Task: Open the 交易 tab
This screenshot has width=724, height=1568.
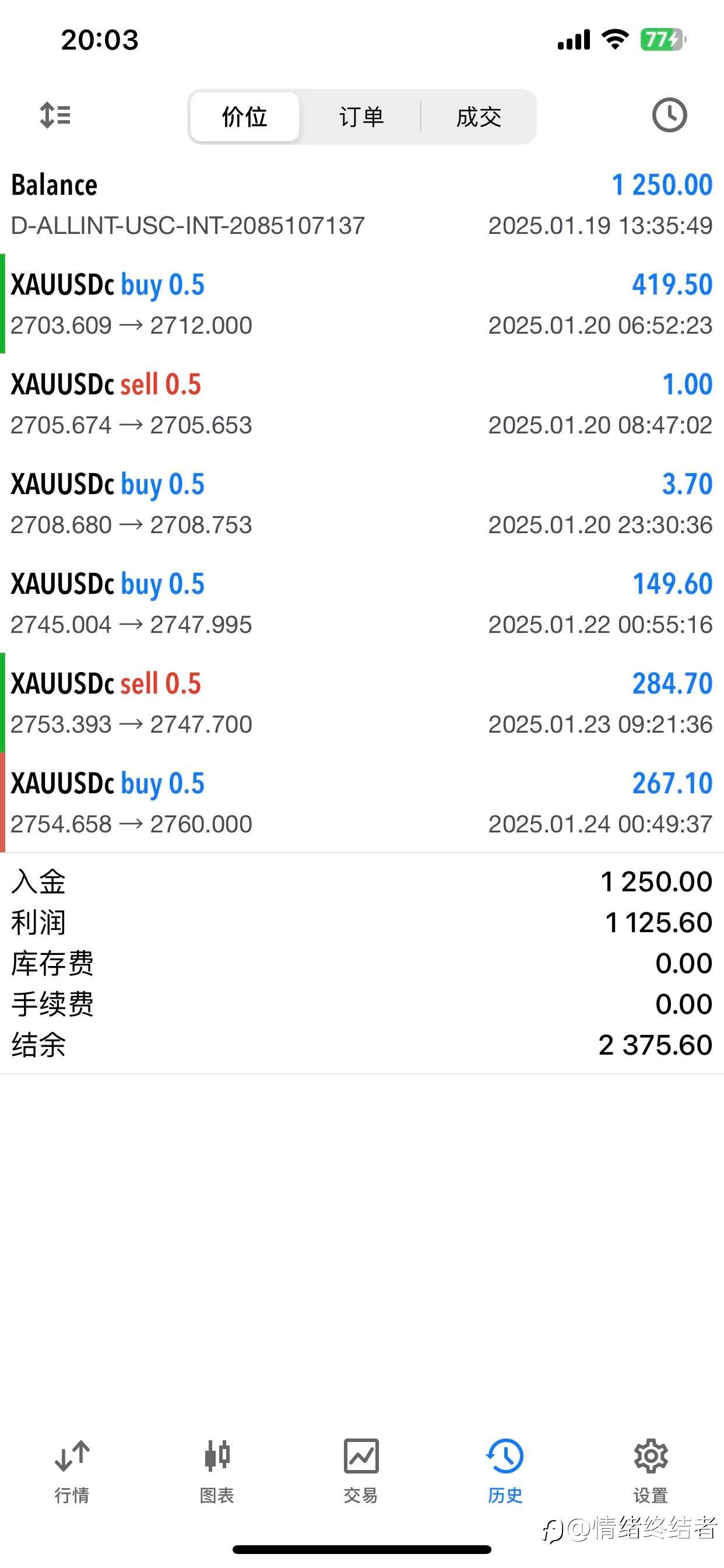Action: [361, 1471]
